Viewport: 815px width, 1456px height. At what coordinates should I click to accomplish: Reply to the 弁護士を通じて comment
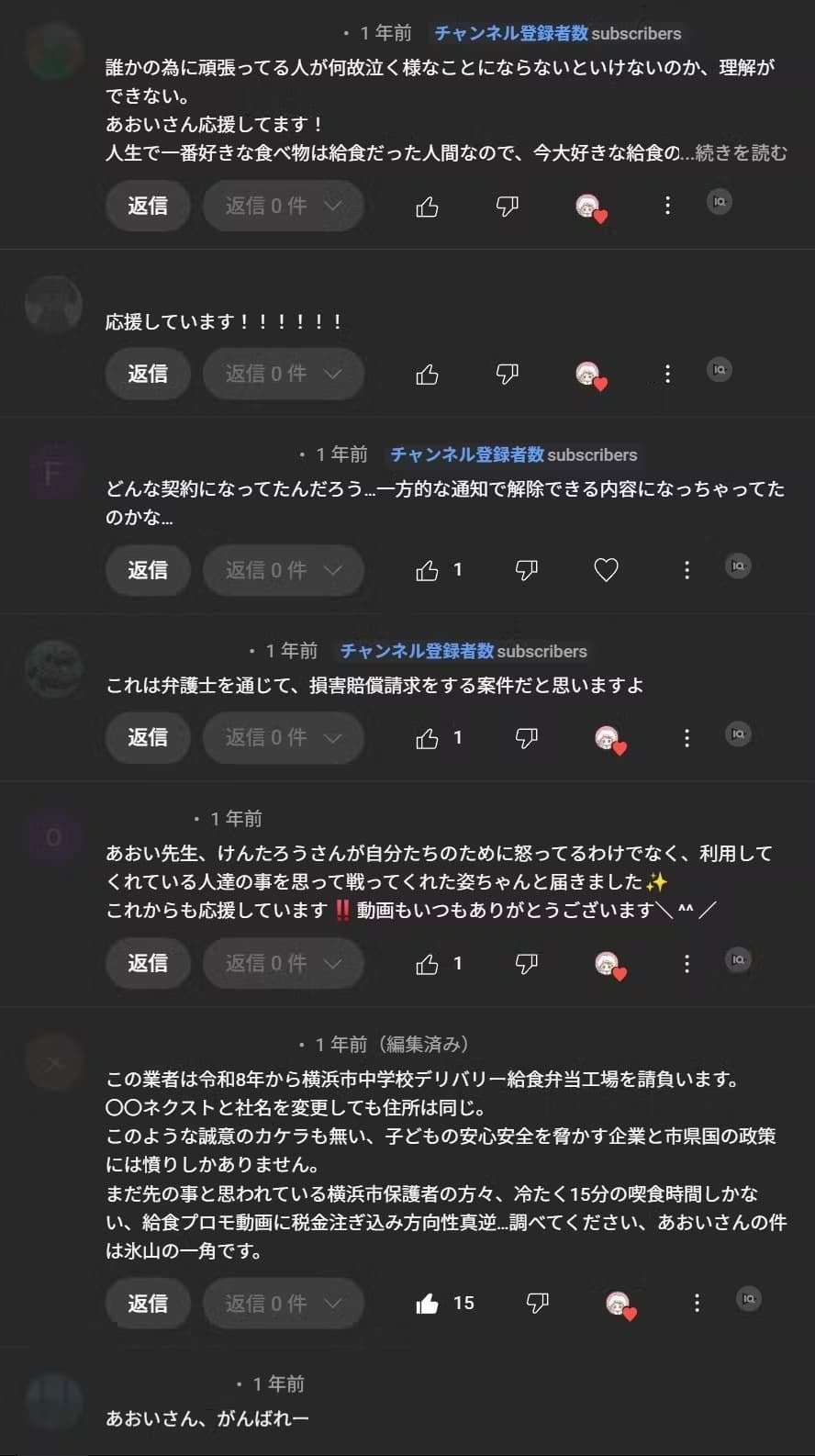point(148,738)
